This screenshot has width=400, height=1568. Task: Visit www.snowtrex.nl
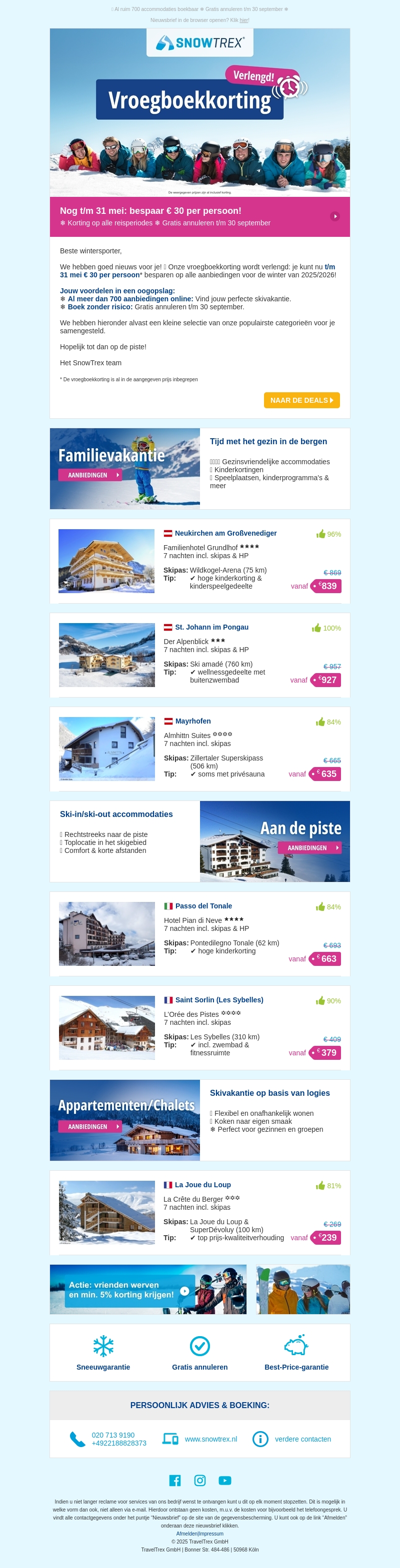[210, 1439]
